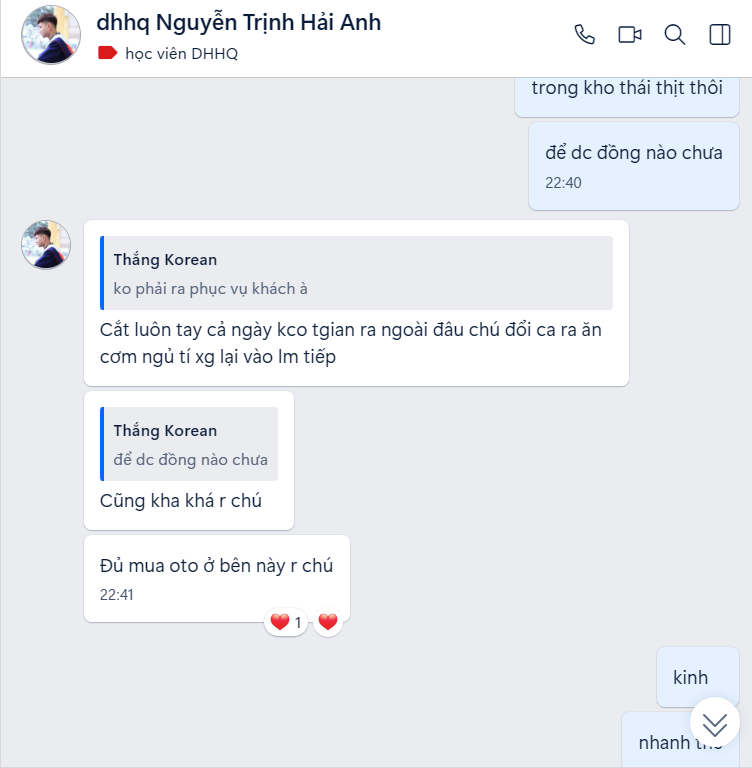Screen dimensions: 752x768
Task: Open Nguyễn Trịnh Hải Anh's profile avatar
Action: tap(51, 35)
